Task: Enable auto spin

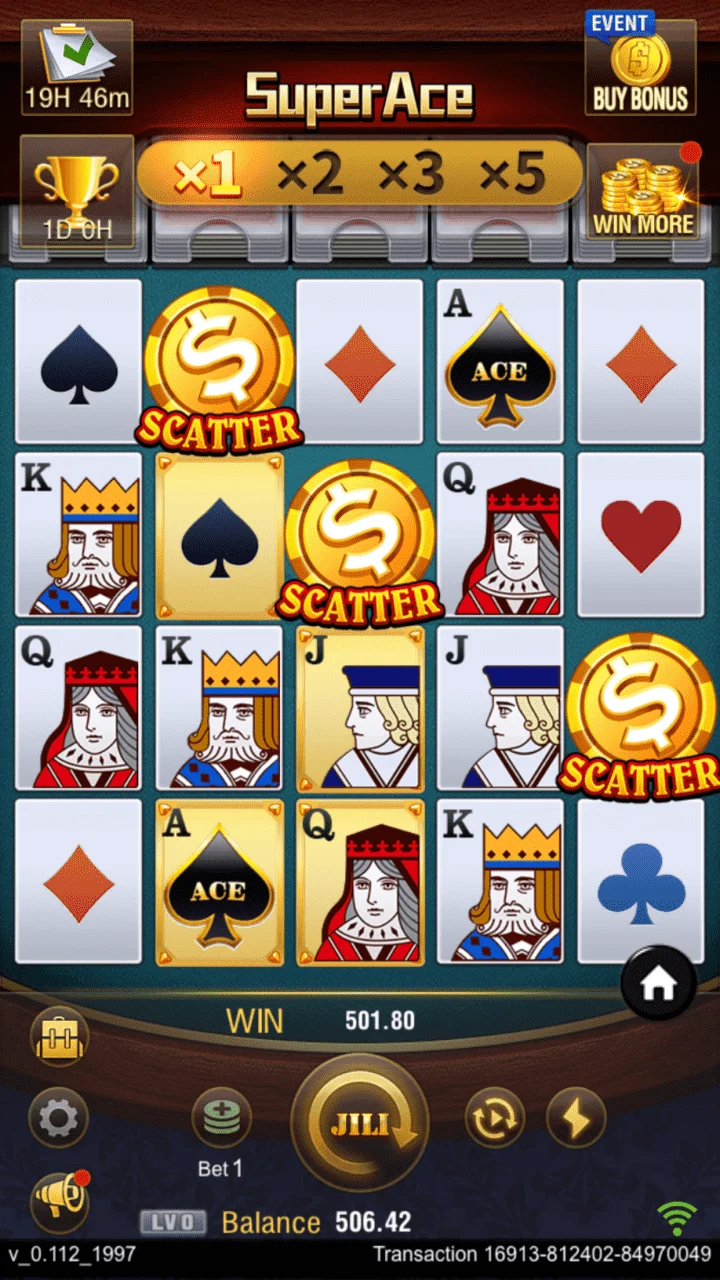Action: [x=495, y=1117]
